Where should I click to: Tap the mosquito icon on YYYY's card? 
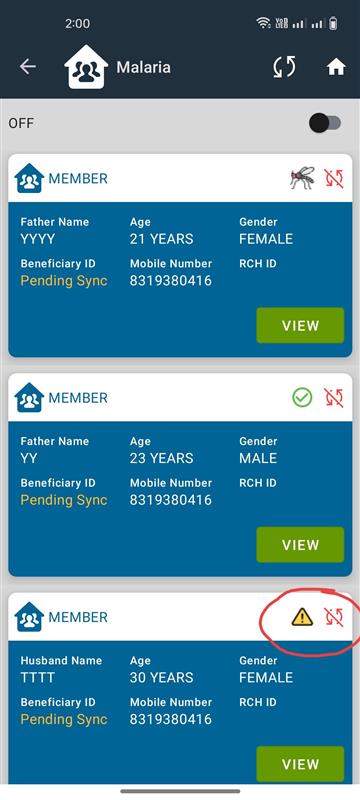pyautogui.click(x=302, y=178)
